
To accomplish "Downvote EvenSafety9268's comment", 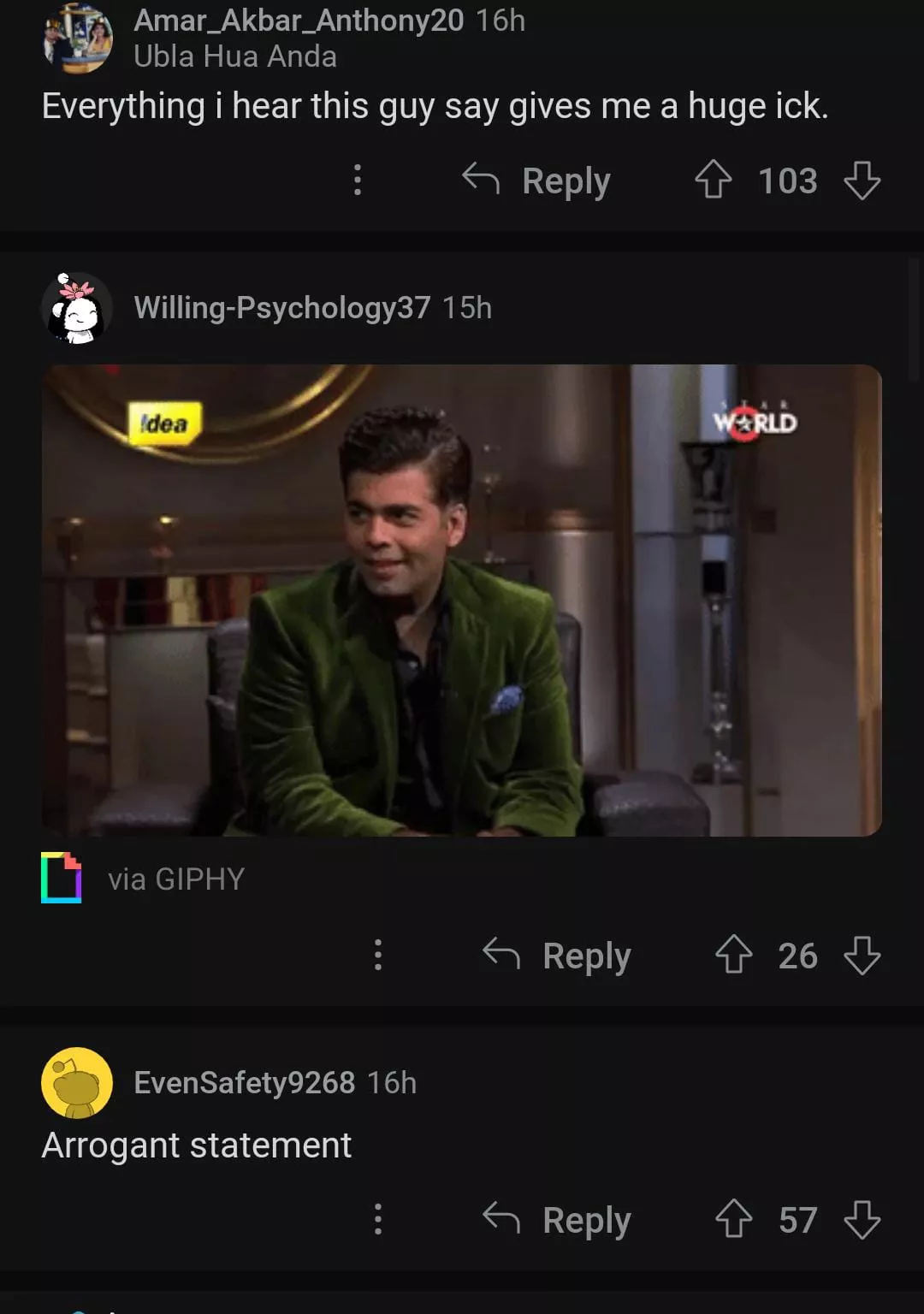I will click(862, 1220).
